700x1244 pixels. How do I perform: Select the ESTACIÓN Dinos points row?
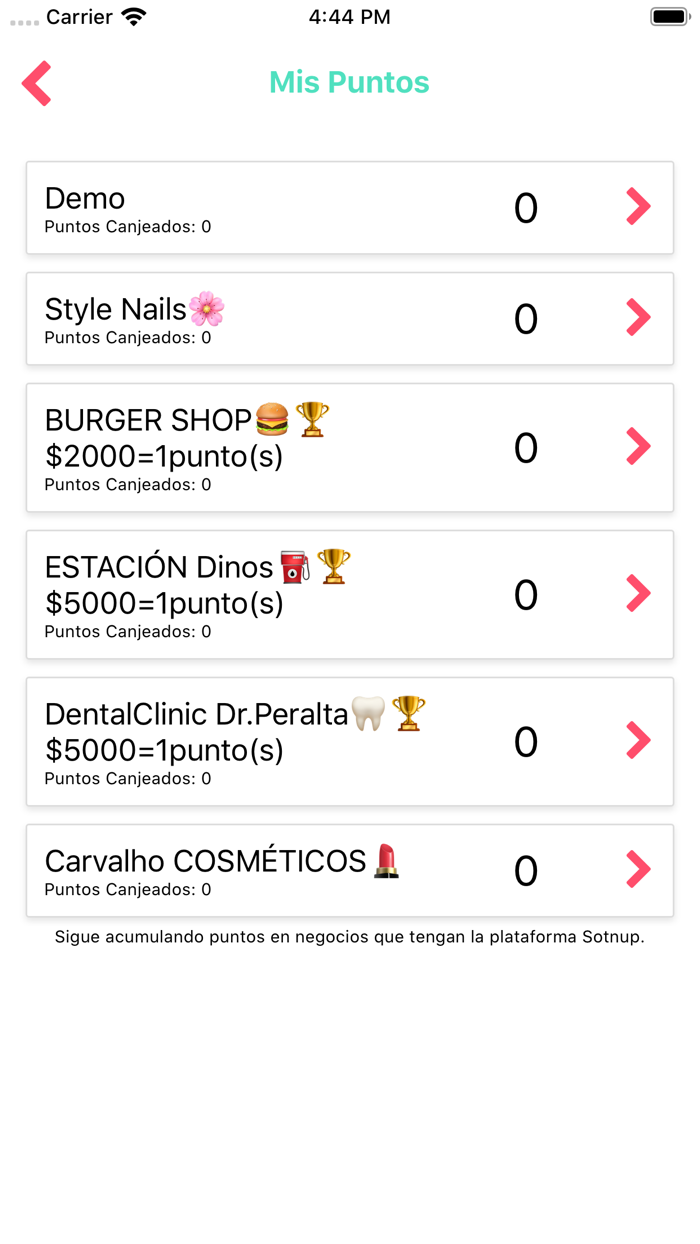click(349, 595)
